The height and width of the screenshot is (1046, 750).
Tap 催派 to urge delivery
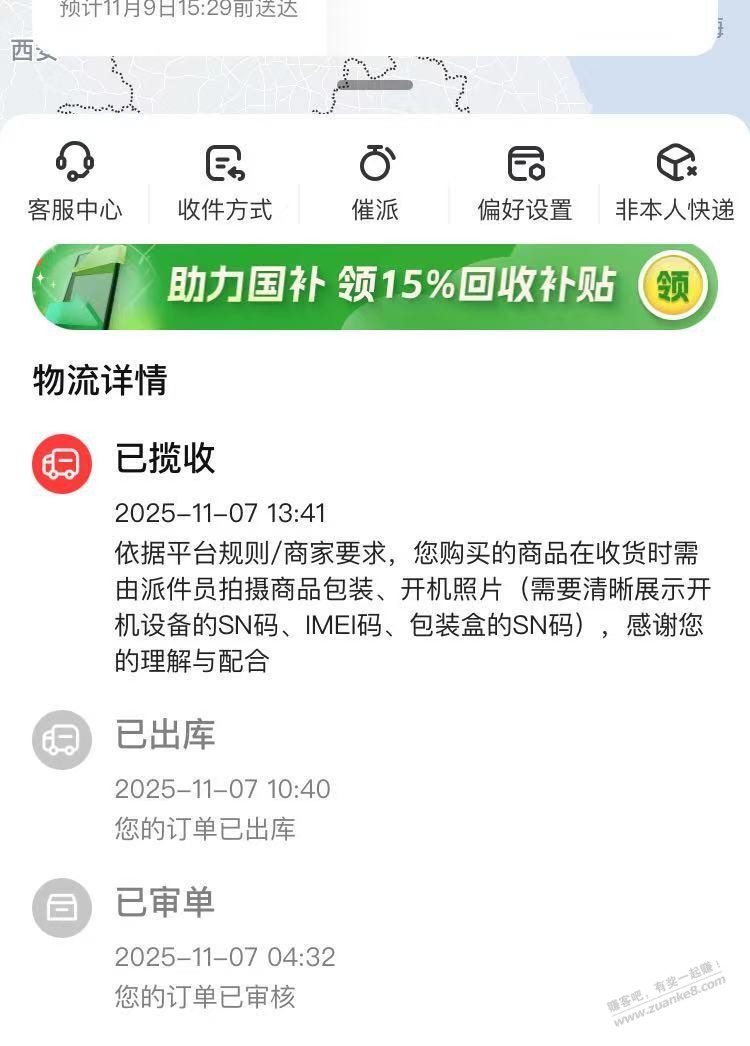[x=375, y=181]
